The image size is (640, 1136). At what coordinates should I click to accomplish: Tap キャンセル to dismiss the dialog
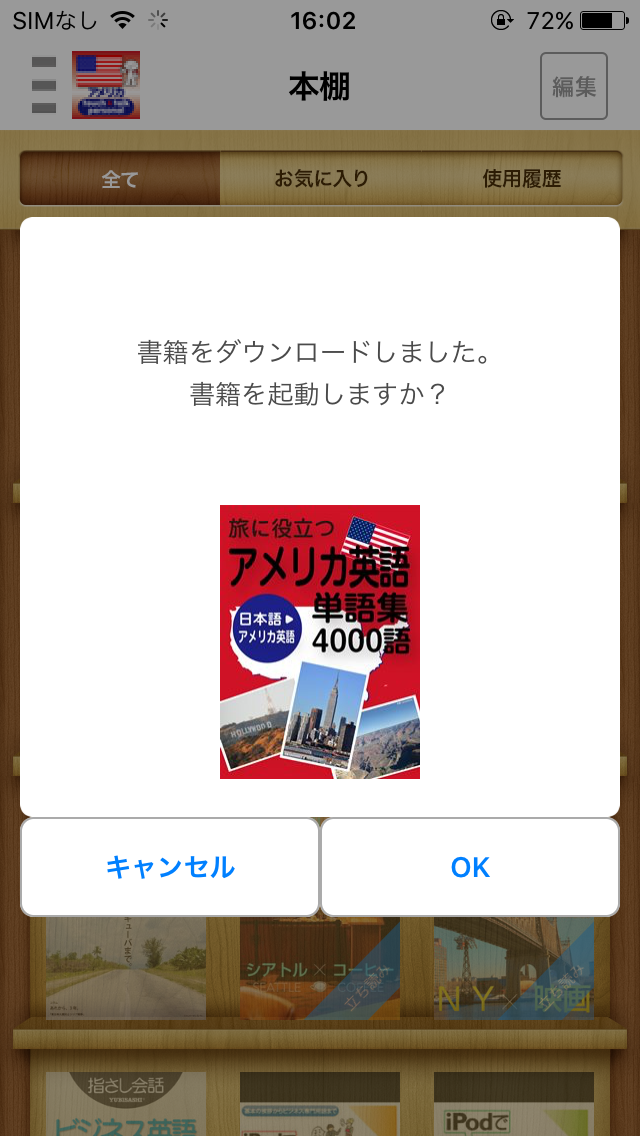[170, 867]
